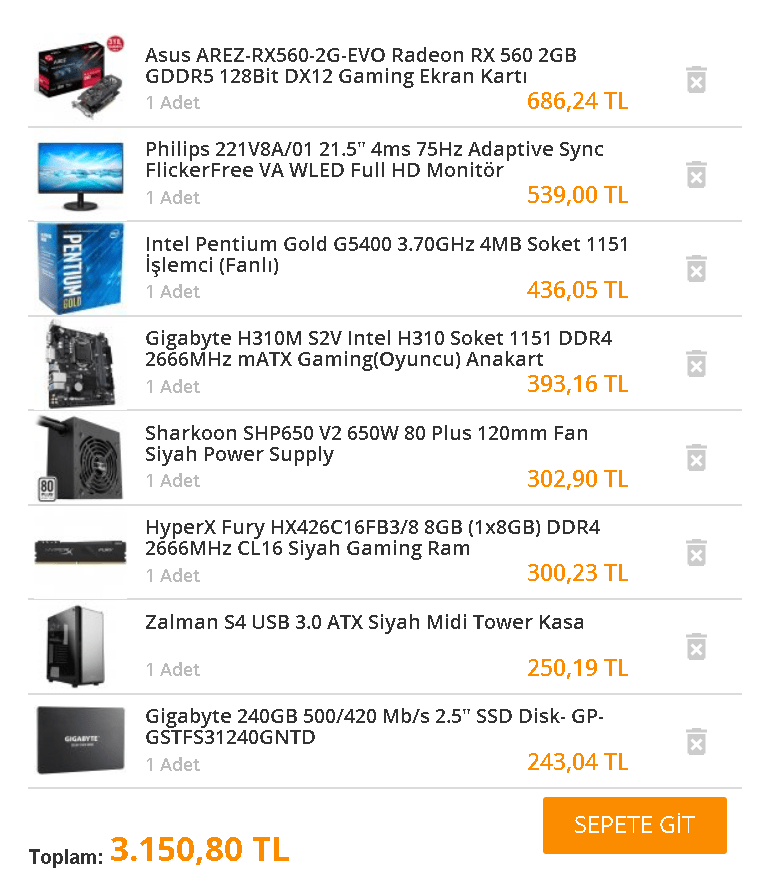The width and height of the screenshot is (764, 880).
Task: Remove the Zalman S4 tower case
Action: (x=697, y=647)
